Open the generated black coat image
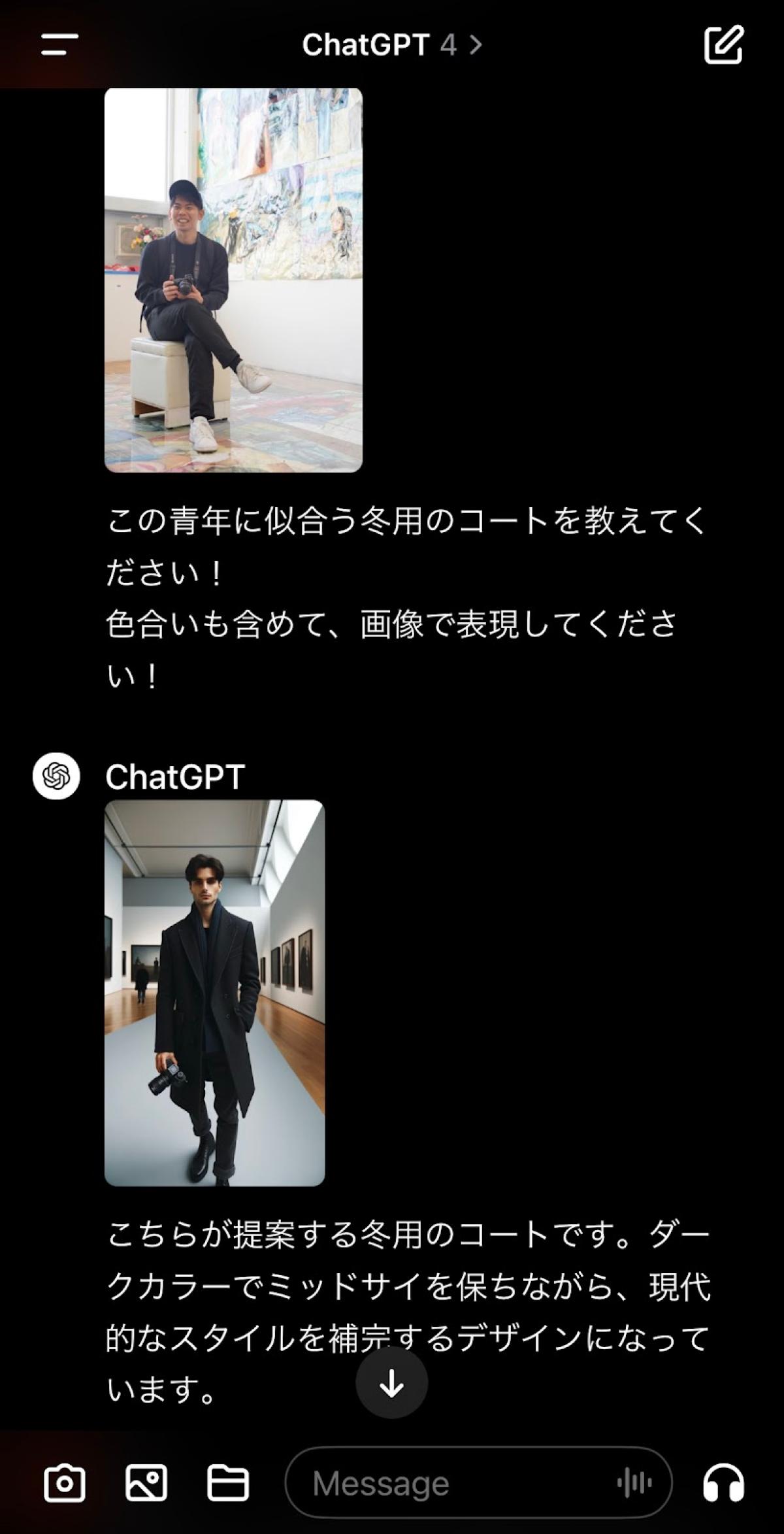Screen dimensions: 784x1534 tap(214, 992)
